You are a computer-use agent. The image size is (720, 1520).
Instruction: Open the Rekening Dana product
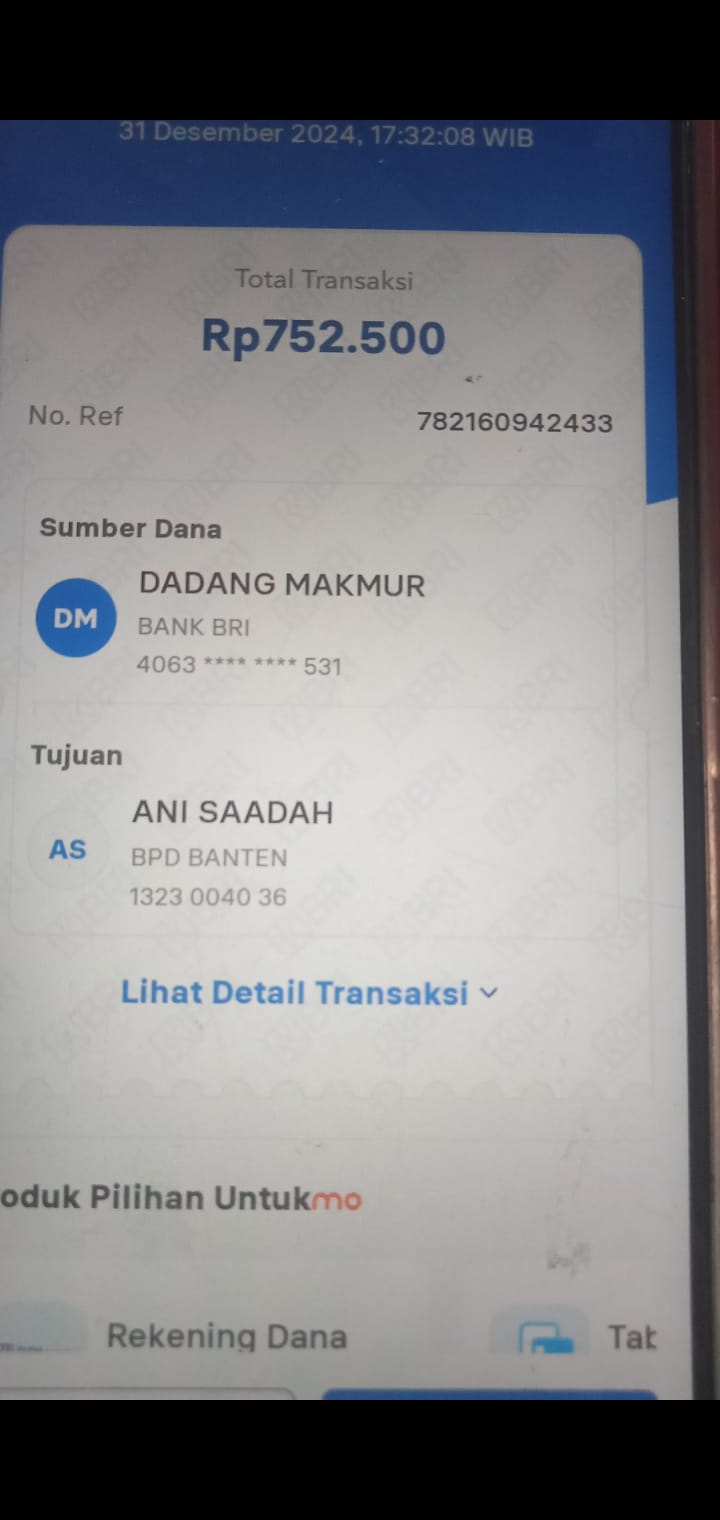226,1337
